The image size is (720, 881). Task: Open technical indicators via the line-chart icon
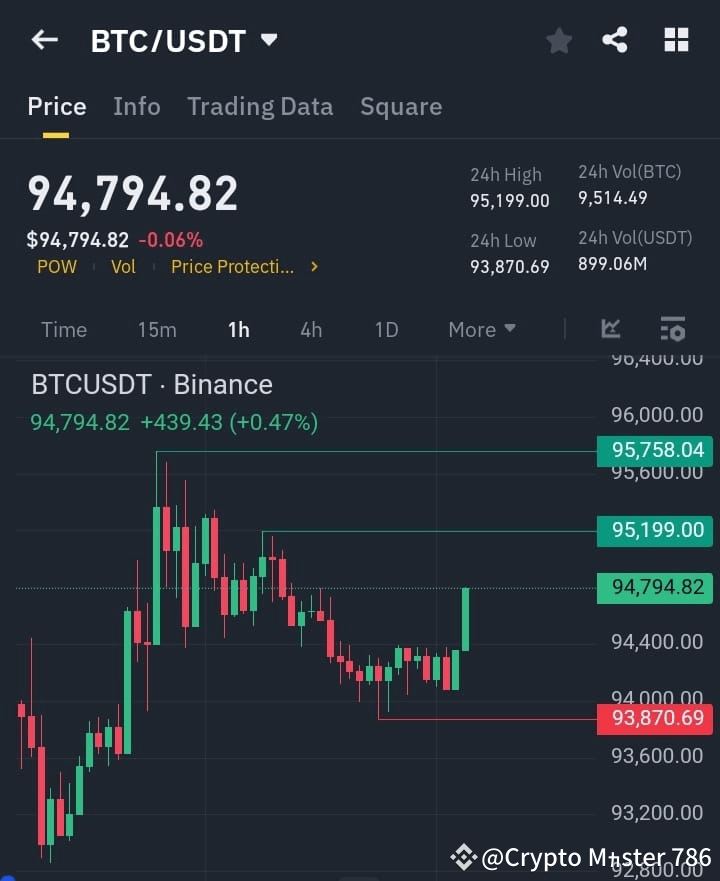coord(611,329)
